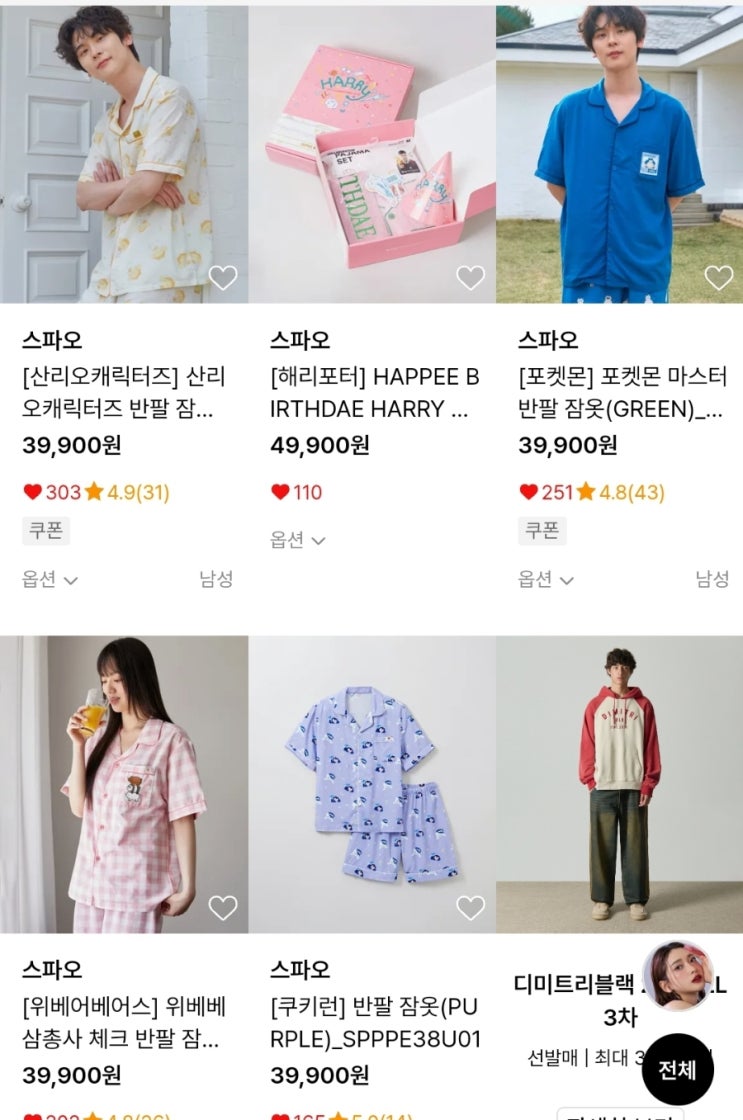Save the 쿠키런 purple pajama to favorites
The image size is (743, 1120).
pyautogui.click(x=471, y=907)
